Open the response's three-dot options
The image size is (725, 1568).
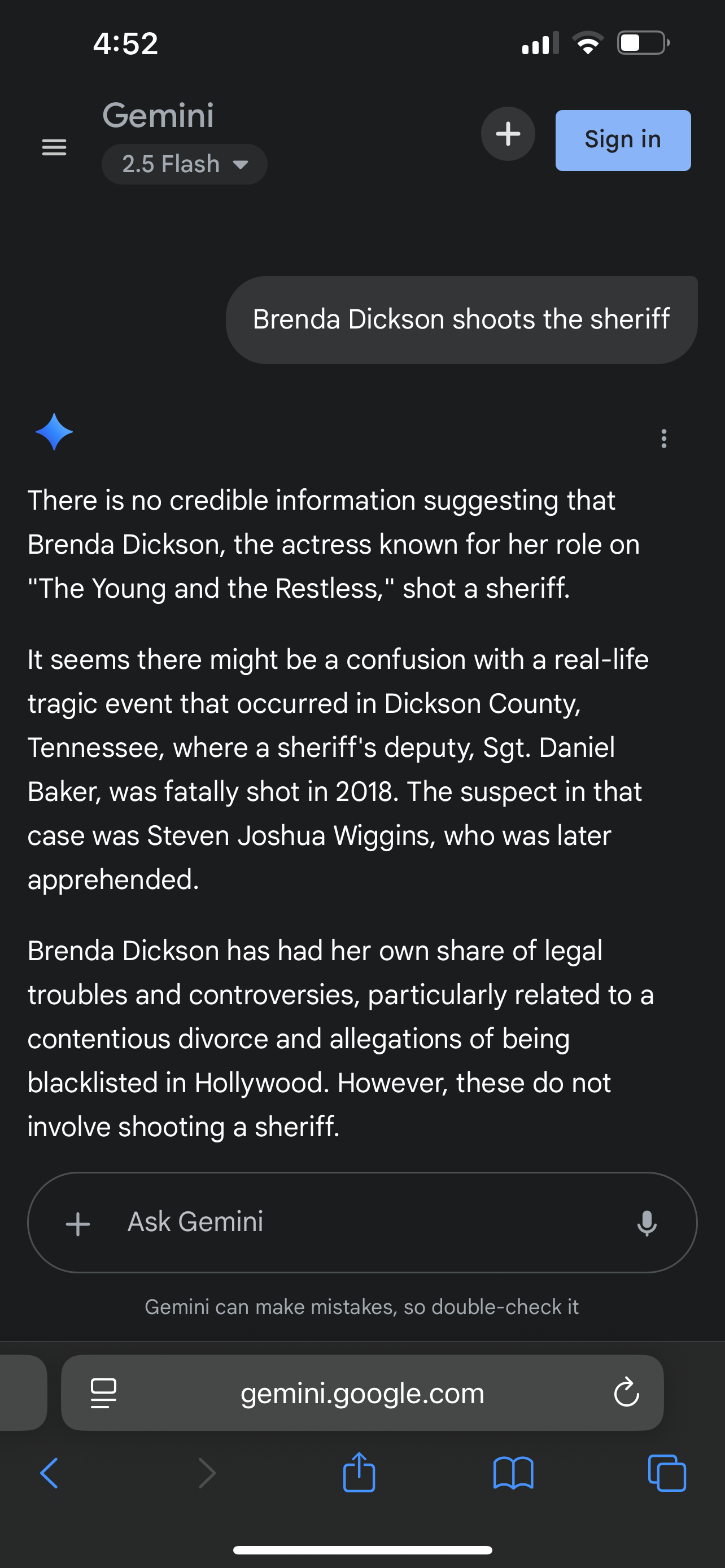coord(663,438)
